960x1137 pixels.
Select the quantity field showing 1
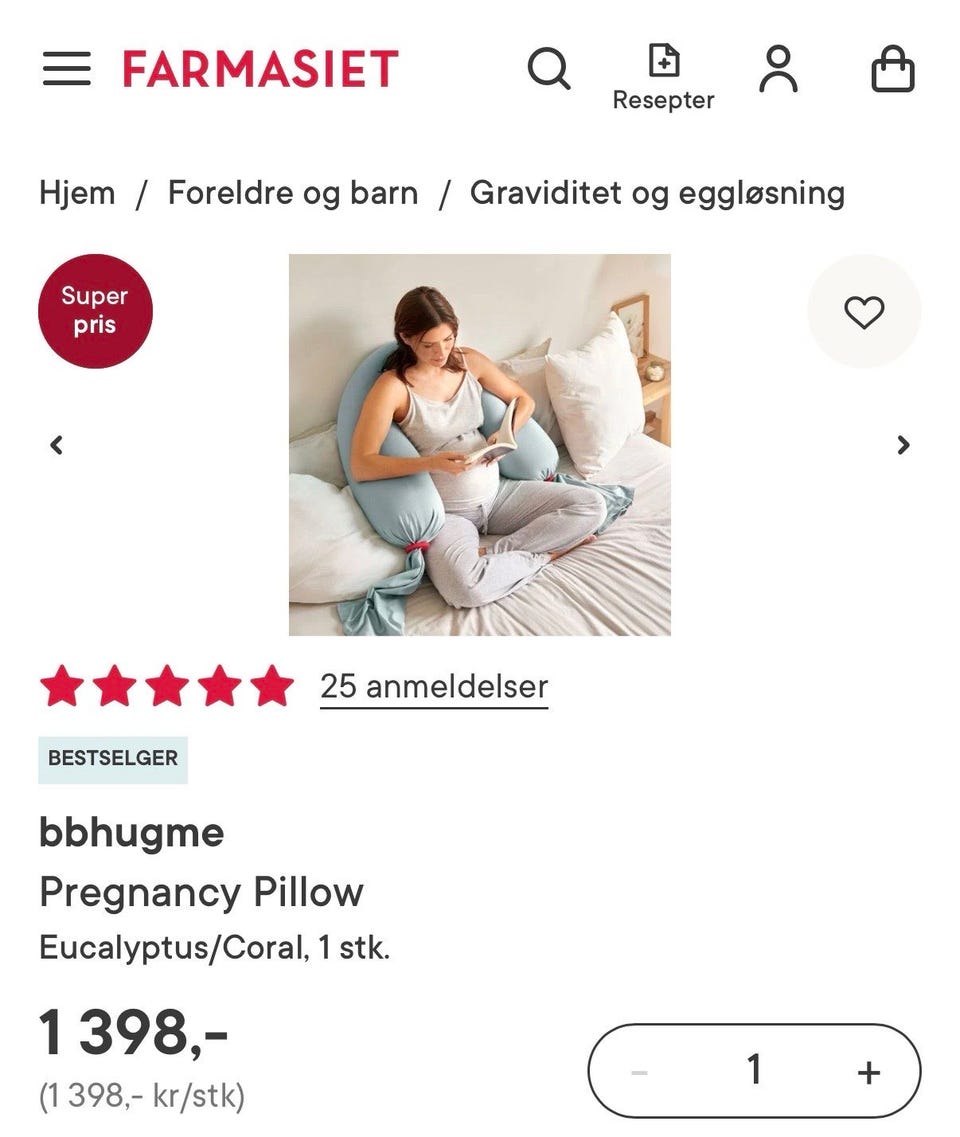[x=751, y=1069]
